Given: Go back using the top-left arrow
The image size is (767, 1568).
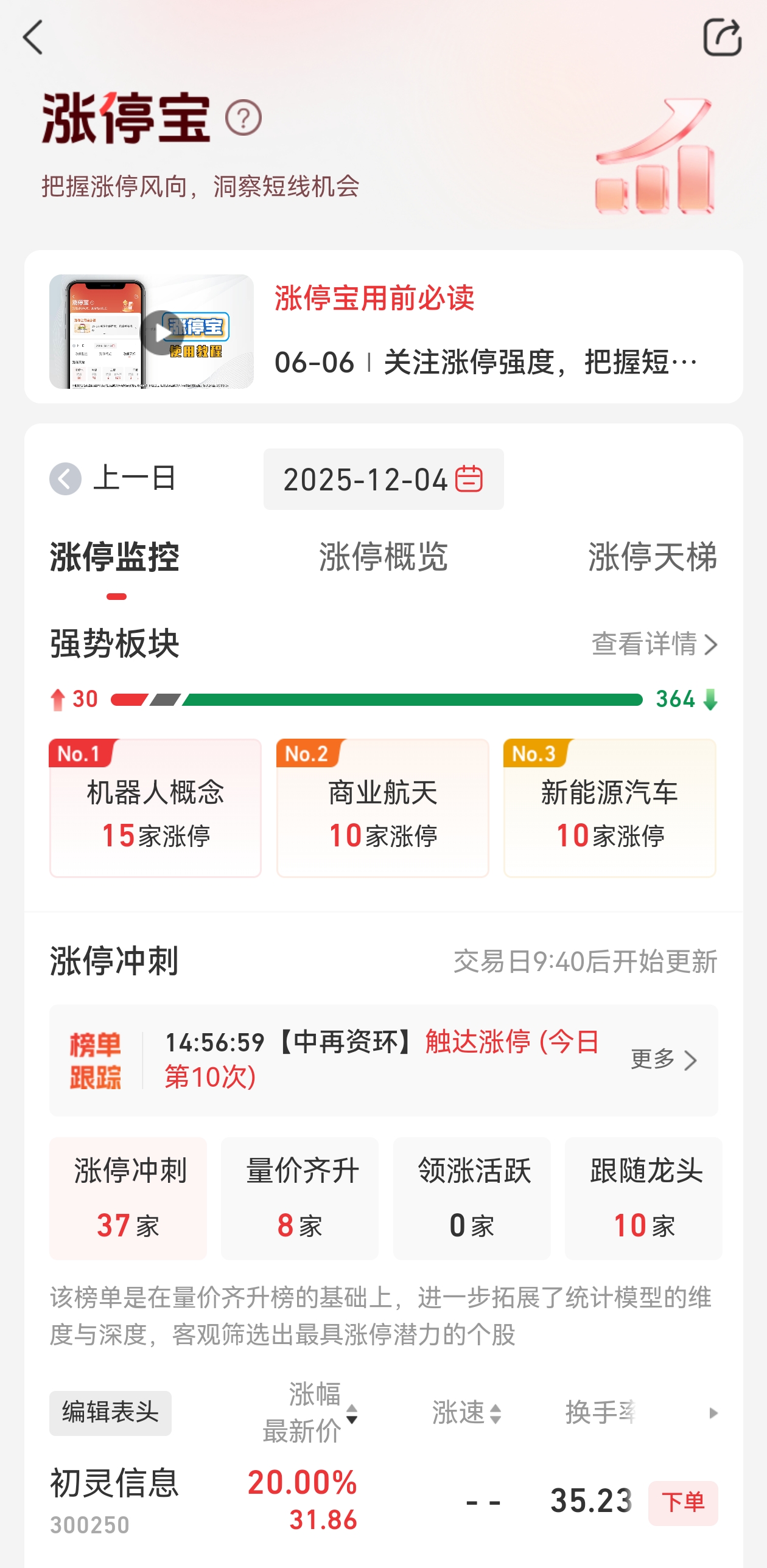Looking at the screenshot, I should pos(33,38).
